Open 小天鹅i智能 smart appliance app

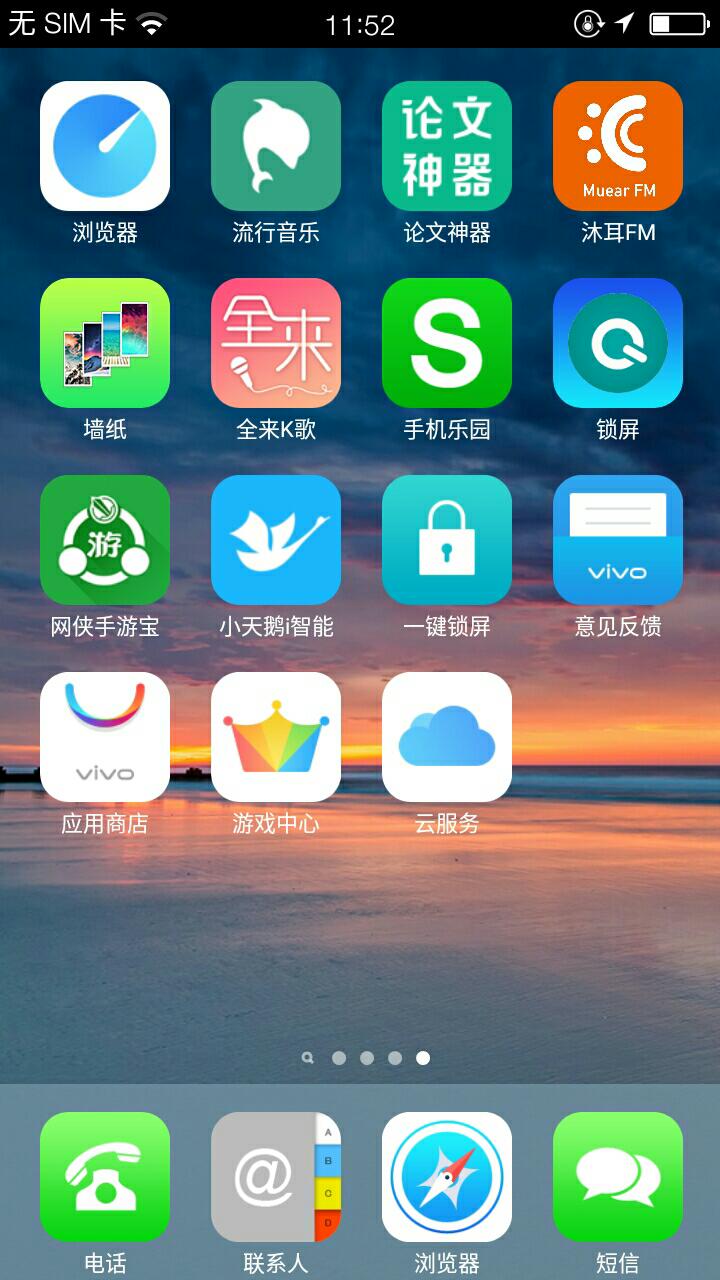(x=276, y=540)
